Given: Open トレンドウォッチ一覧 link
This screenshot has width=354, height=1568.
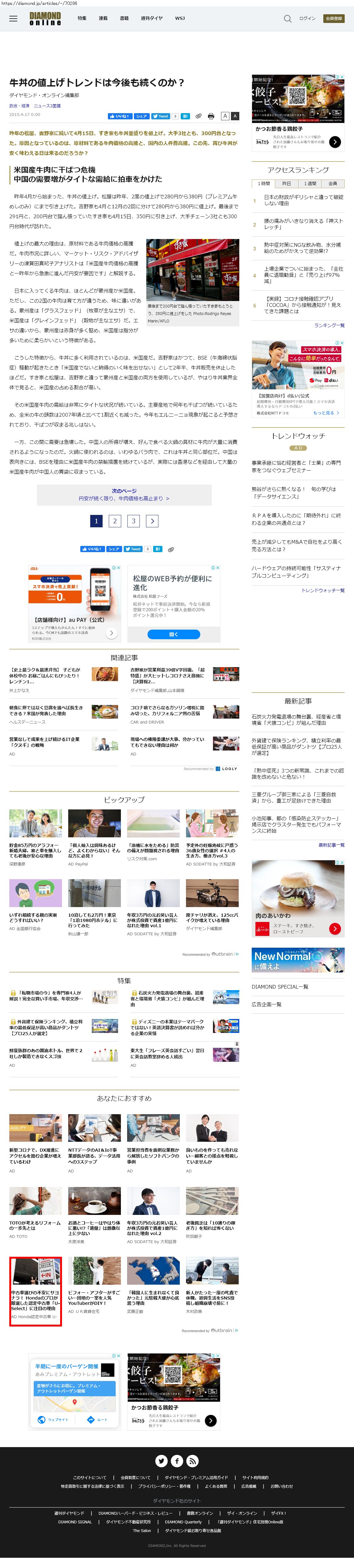Looking at the screenshot, I should pyautogui.click(x=322, y=590).
